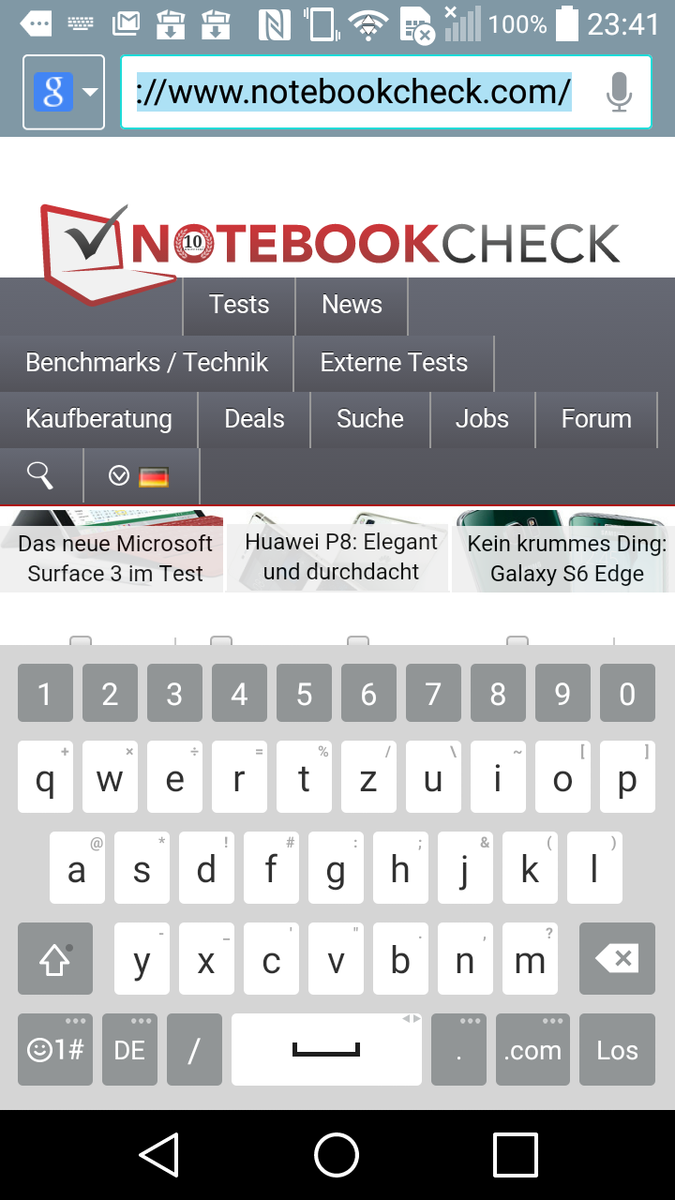Viewport: 675px width, 1200px height.
Task: Read the Microsoft Surface 3 test article
Action: pos(114,558)
